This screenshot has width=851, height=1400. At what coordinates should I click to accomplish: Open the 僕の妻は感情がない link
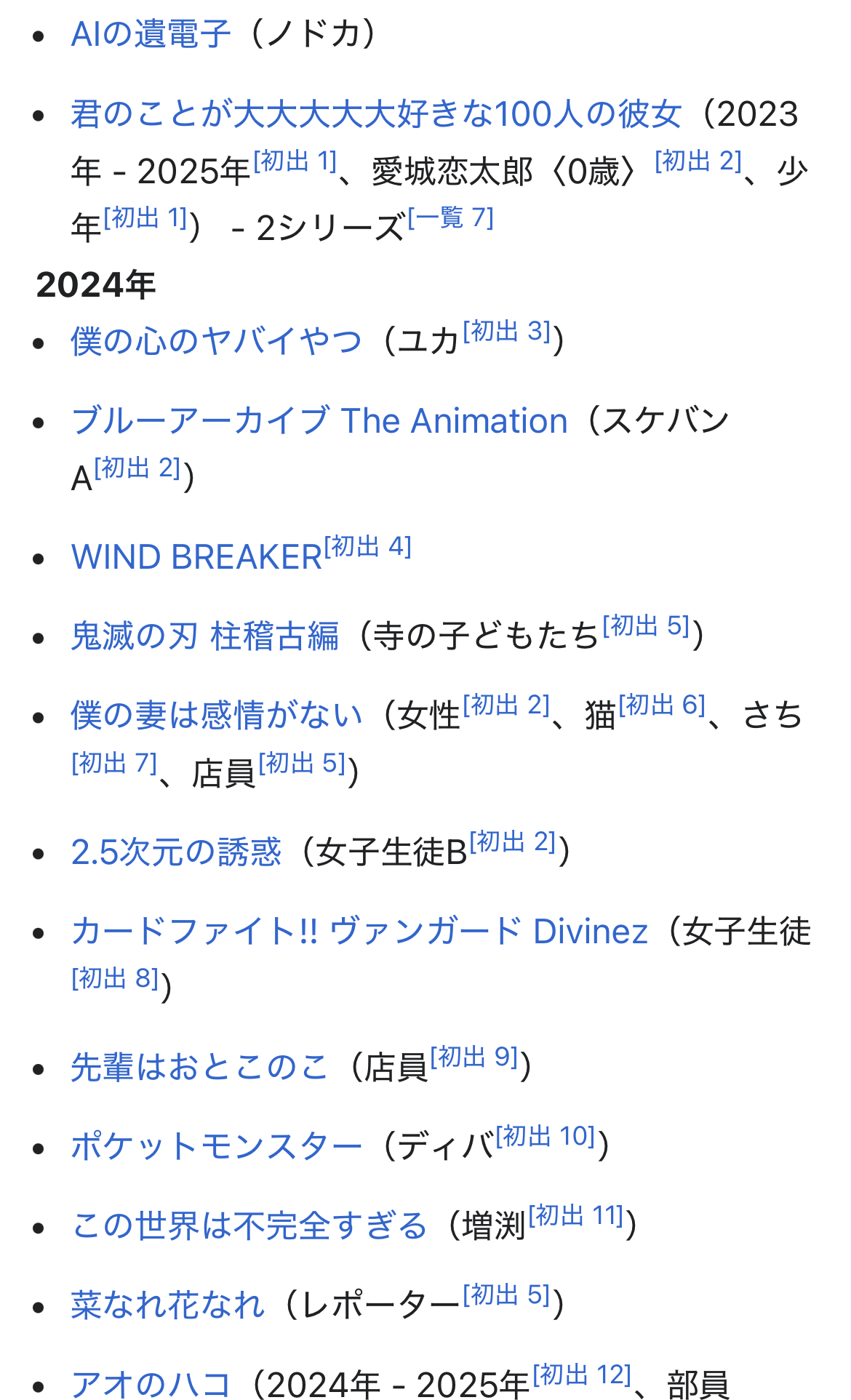pyautogui.click(x=216, y=716)
